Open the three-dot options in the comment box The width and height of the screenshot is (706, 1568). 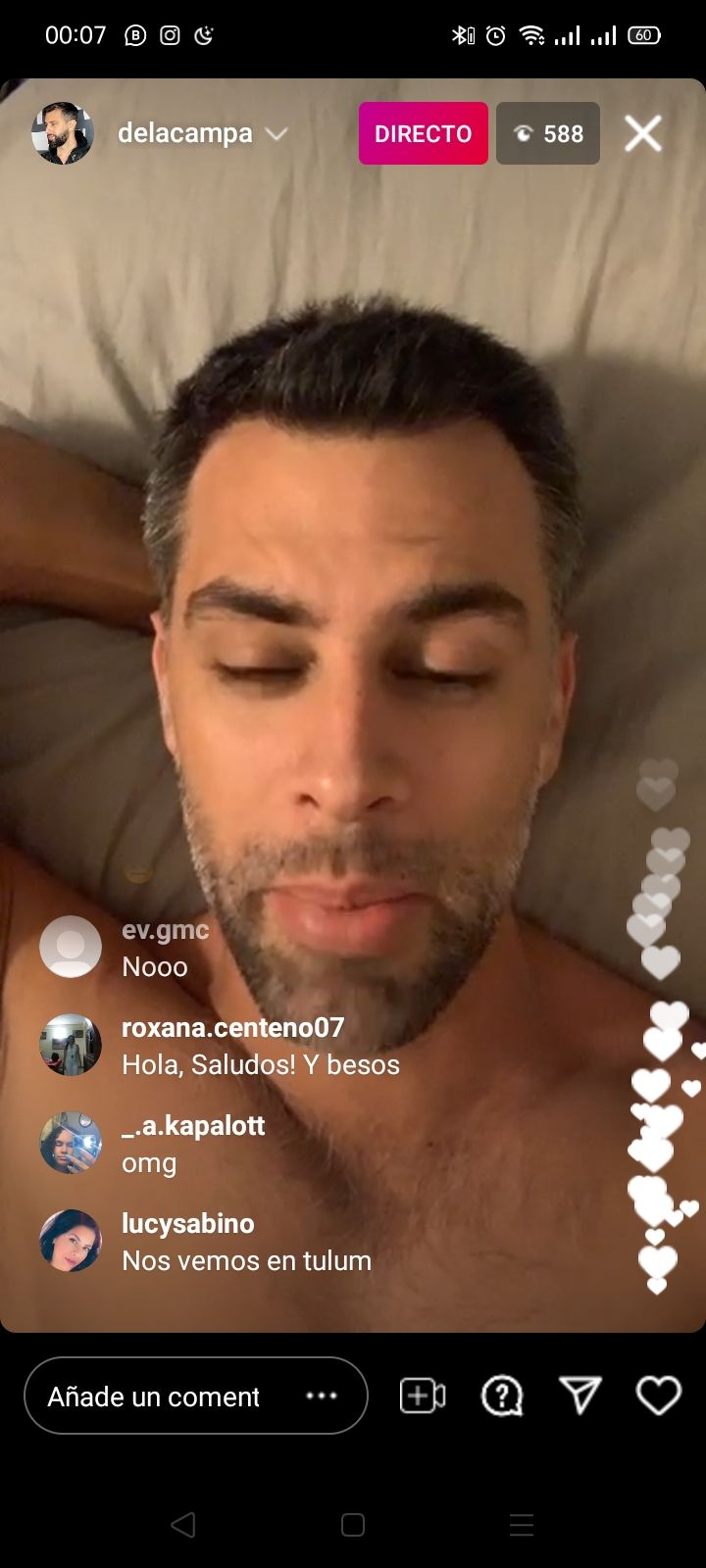coord(322,1396)
